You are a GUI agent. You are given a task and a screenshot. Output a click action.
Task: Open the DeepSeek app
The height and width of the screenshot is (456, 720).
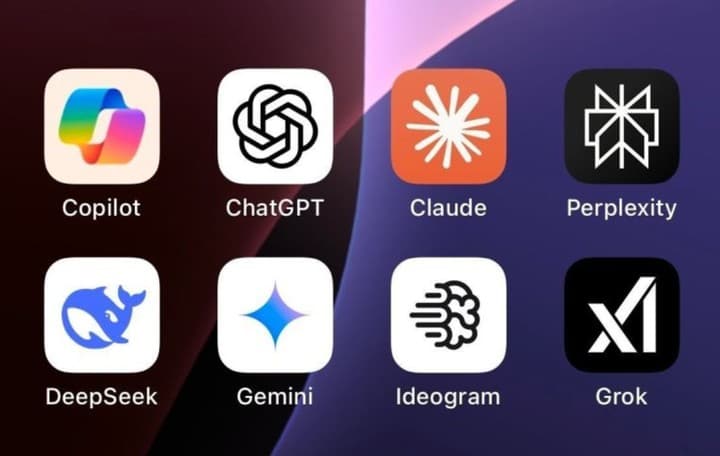tap(101, 315)
